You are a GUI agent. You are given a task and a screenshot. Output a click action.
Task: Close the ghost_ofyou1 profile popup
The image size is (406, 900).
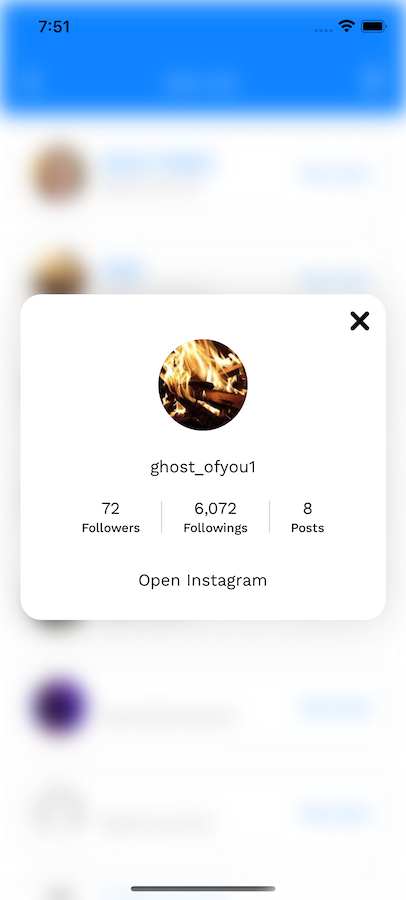[x=359, y=321]
